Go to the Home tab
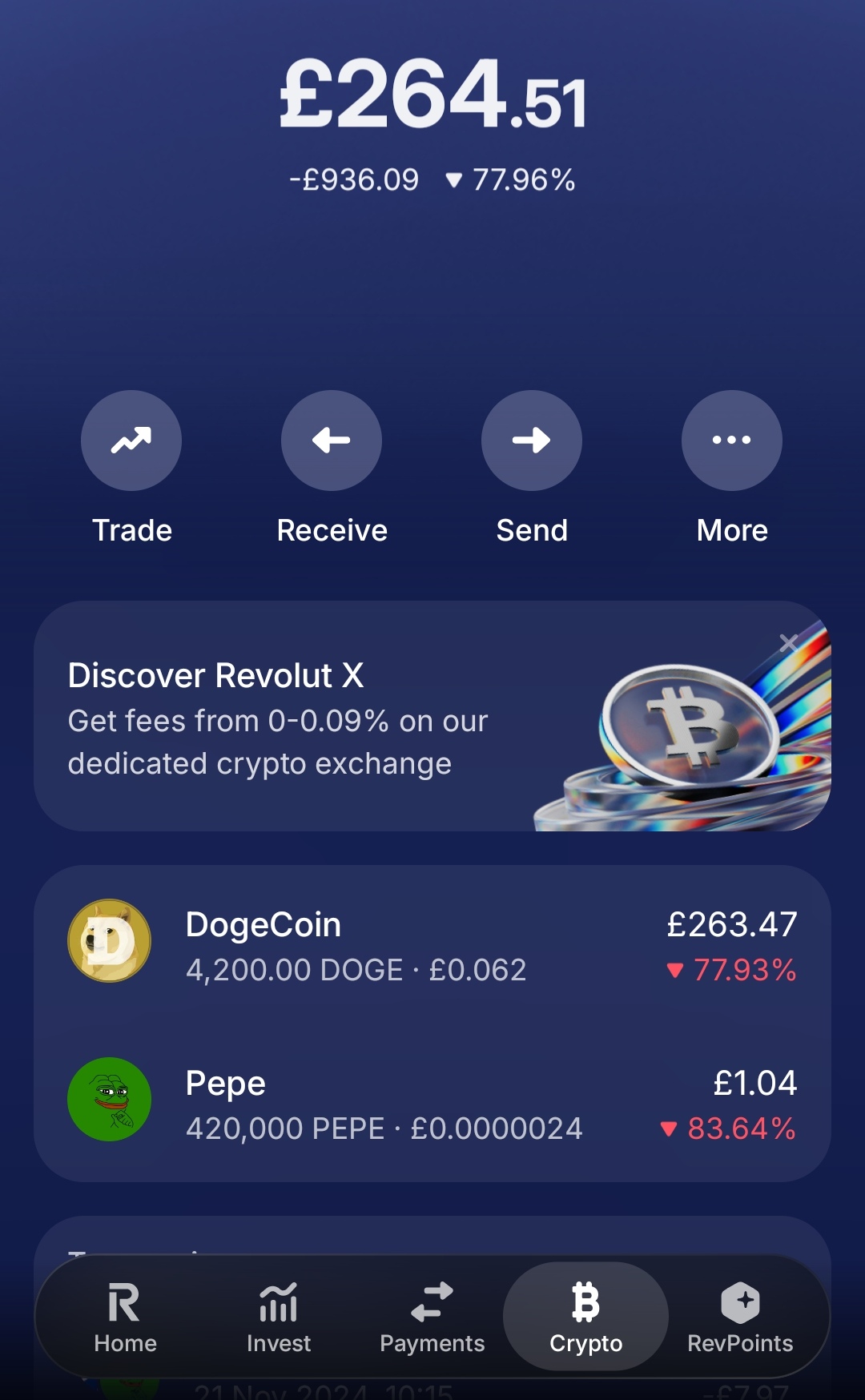 click(125, 1317)
